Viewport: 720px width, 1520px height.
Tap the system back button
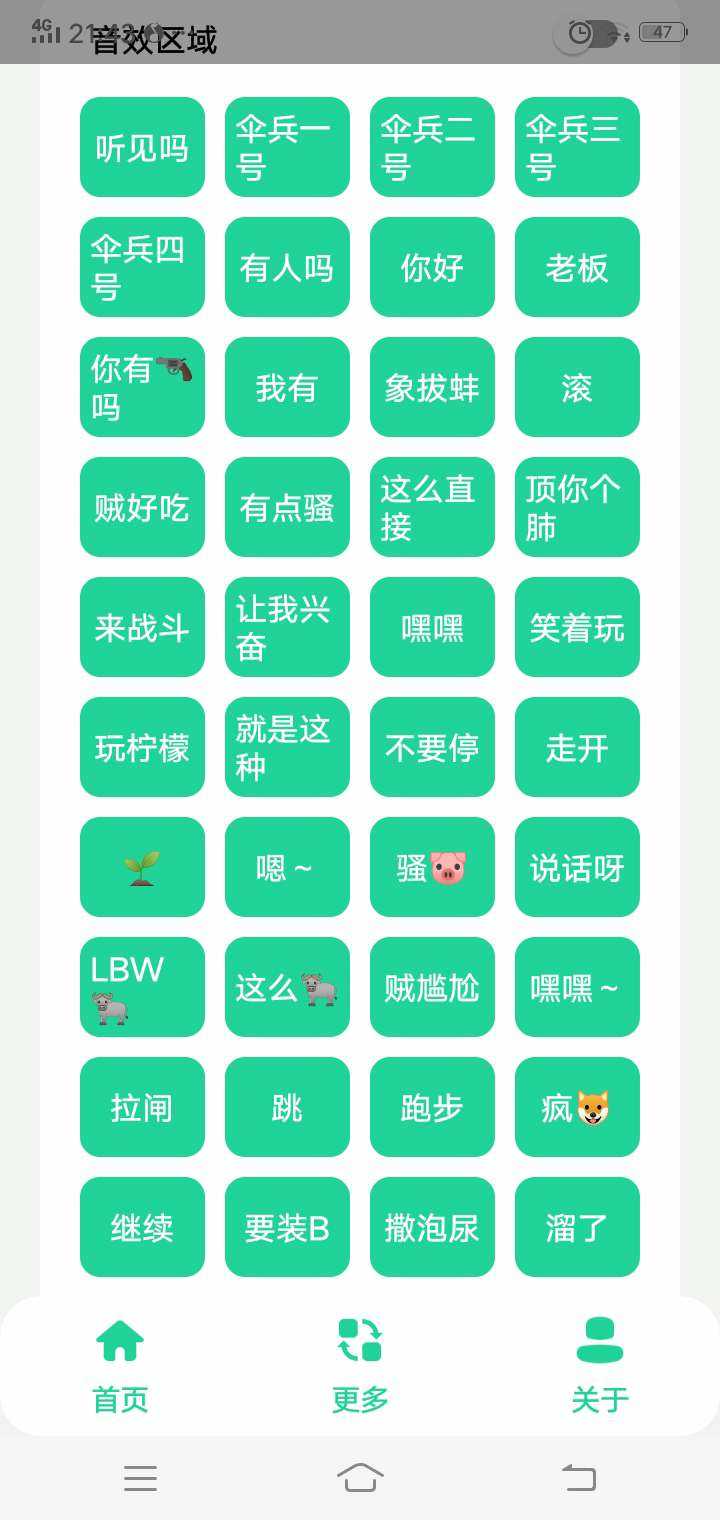click(579, 1477)
